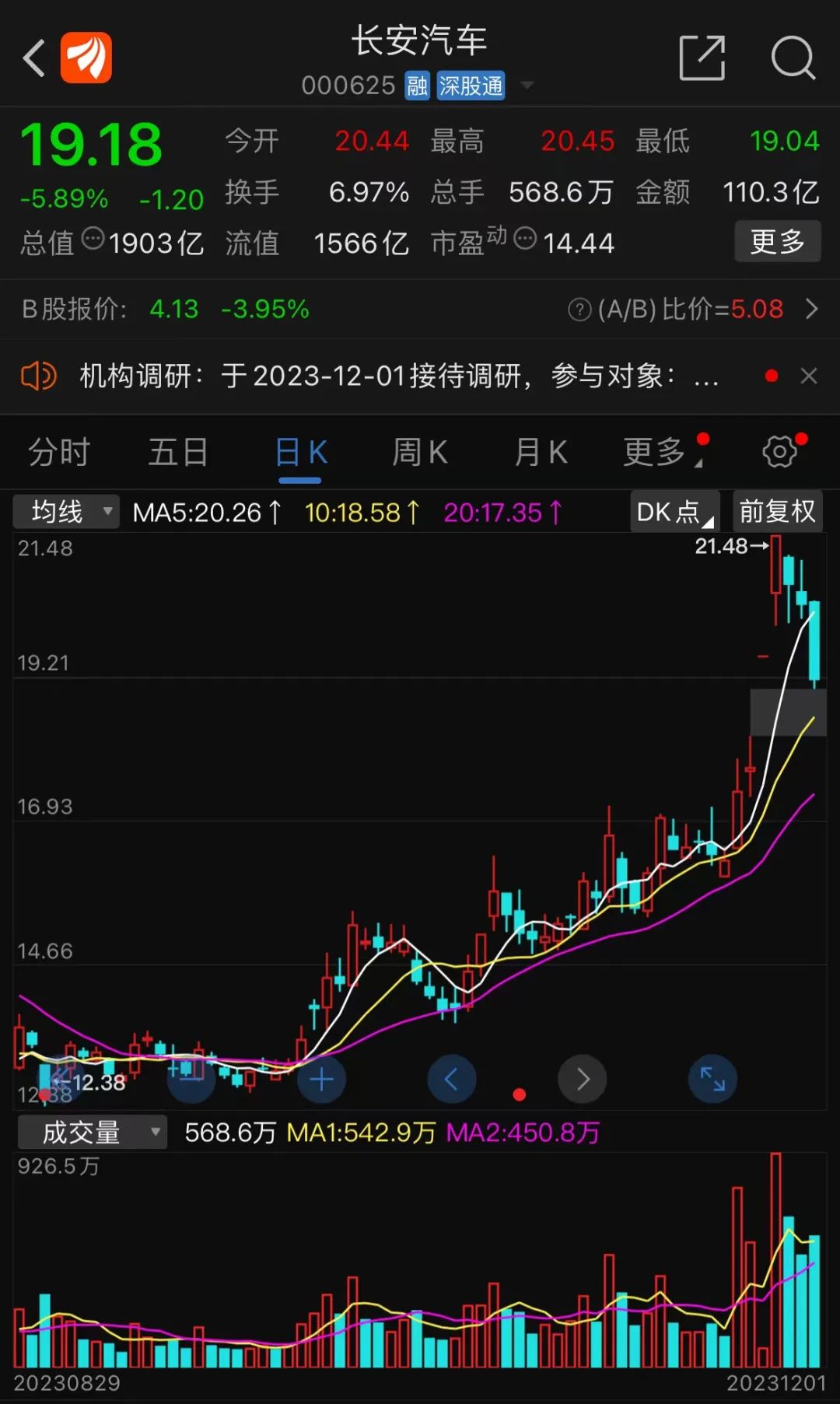This screenshot has height=1404, width=840.
Task: Expand the 均线 indicator dropdown
Action: 66,512
